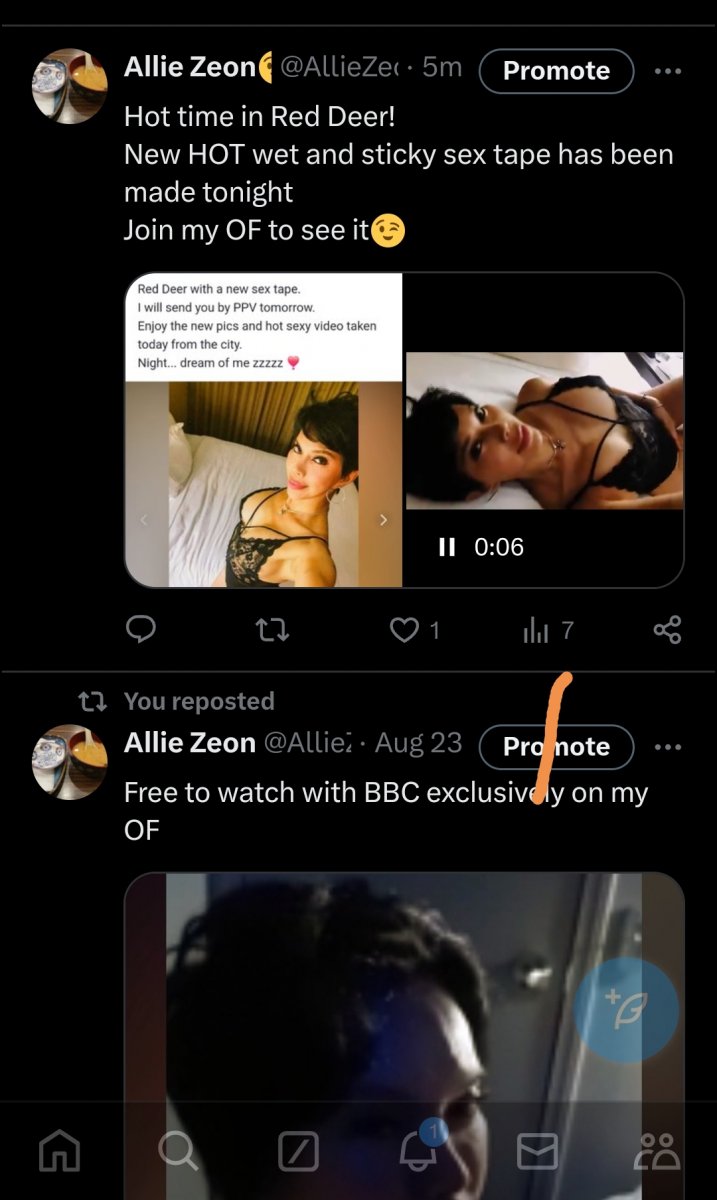Go to the Home tab
717x1200 pixels.
[59, 1153]
